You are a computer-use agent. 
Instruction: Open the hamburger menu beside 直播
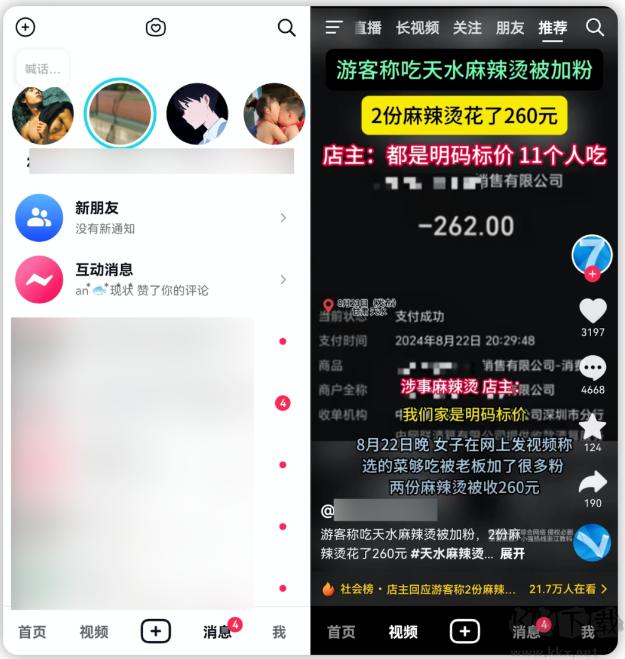tap(334, 28)
